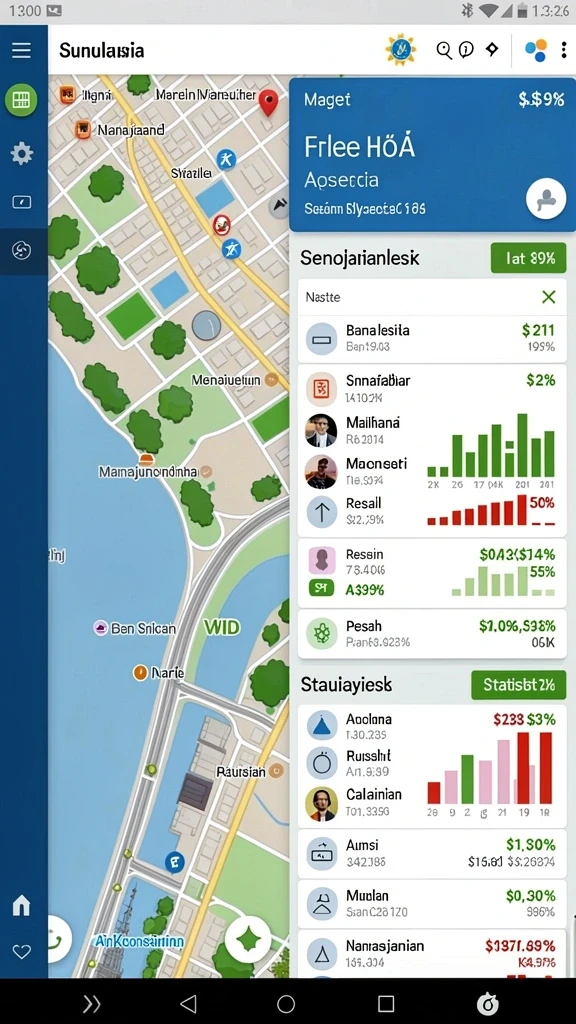Open the Aumsi row
The image size is (576, 1024).
pyautogui.click(x=432, y=853)
